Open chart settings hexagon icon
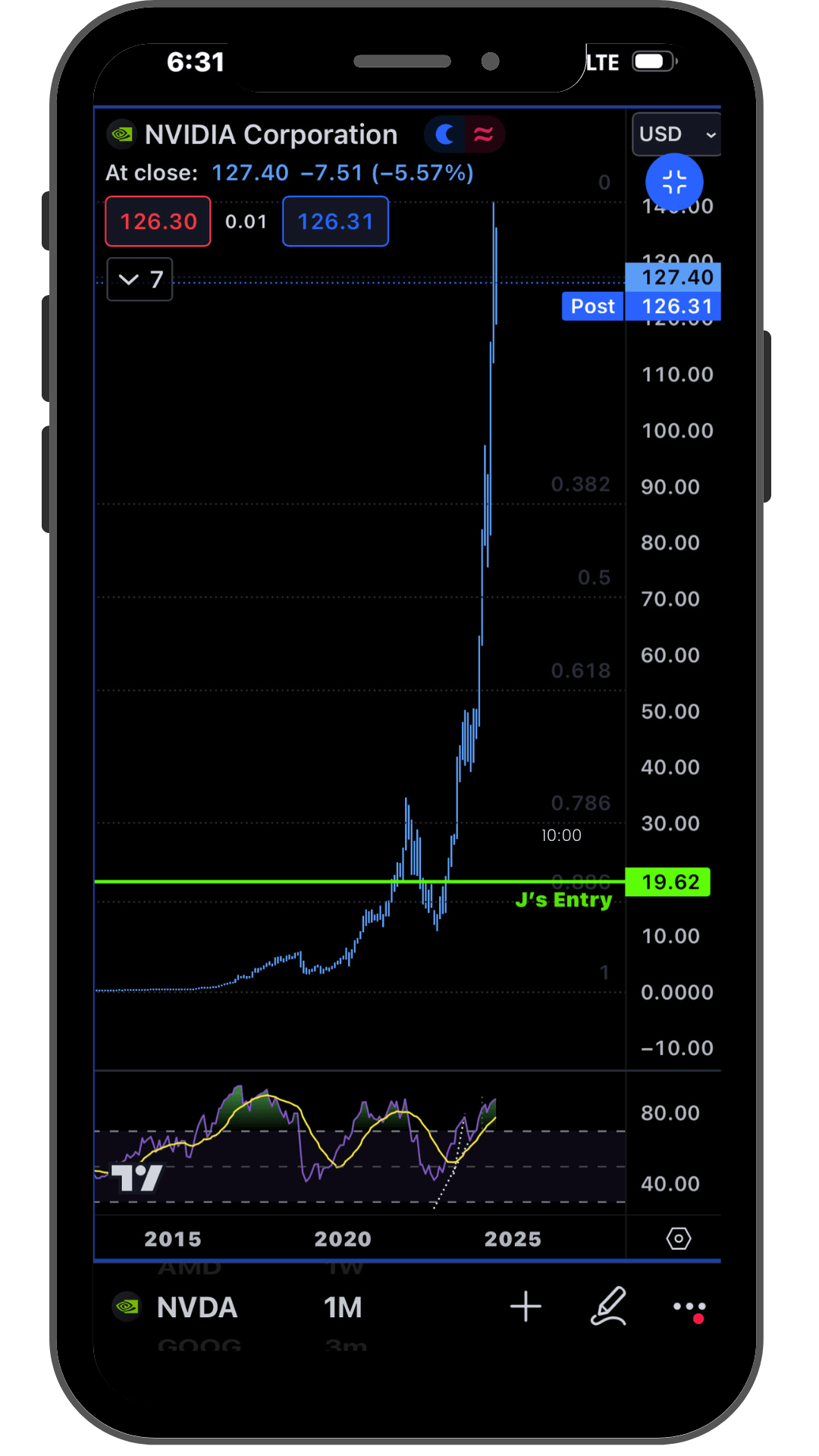The height and width of the screenshot is (1456, 819). pos(679,1238)
